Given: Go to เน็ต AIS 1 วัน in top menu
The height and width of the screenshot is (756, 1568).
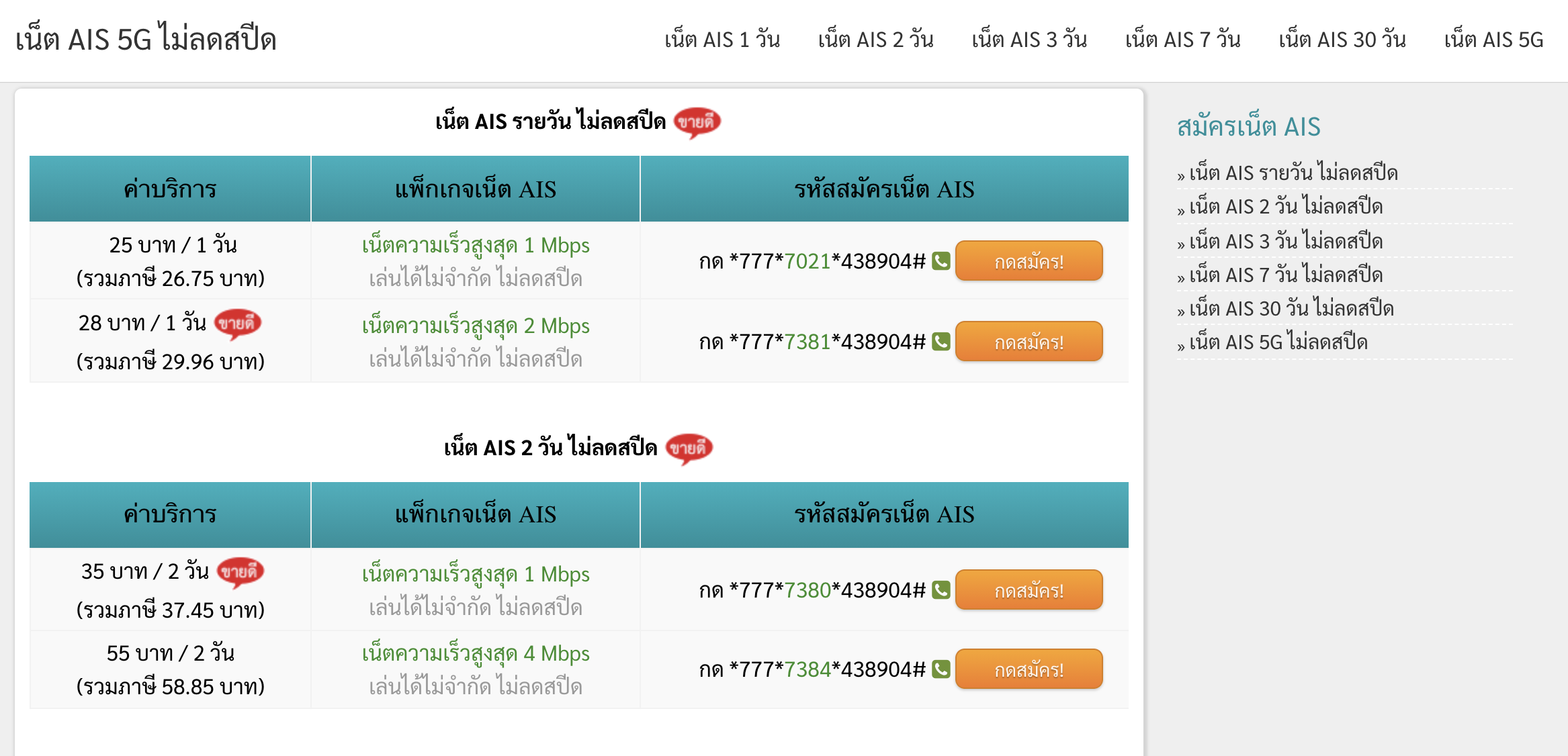Looking at the screenshot, I should point(722,40).
